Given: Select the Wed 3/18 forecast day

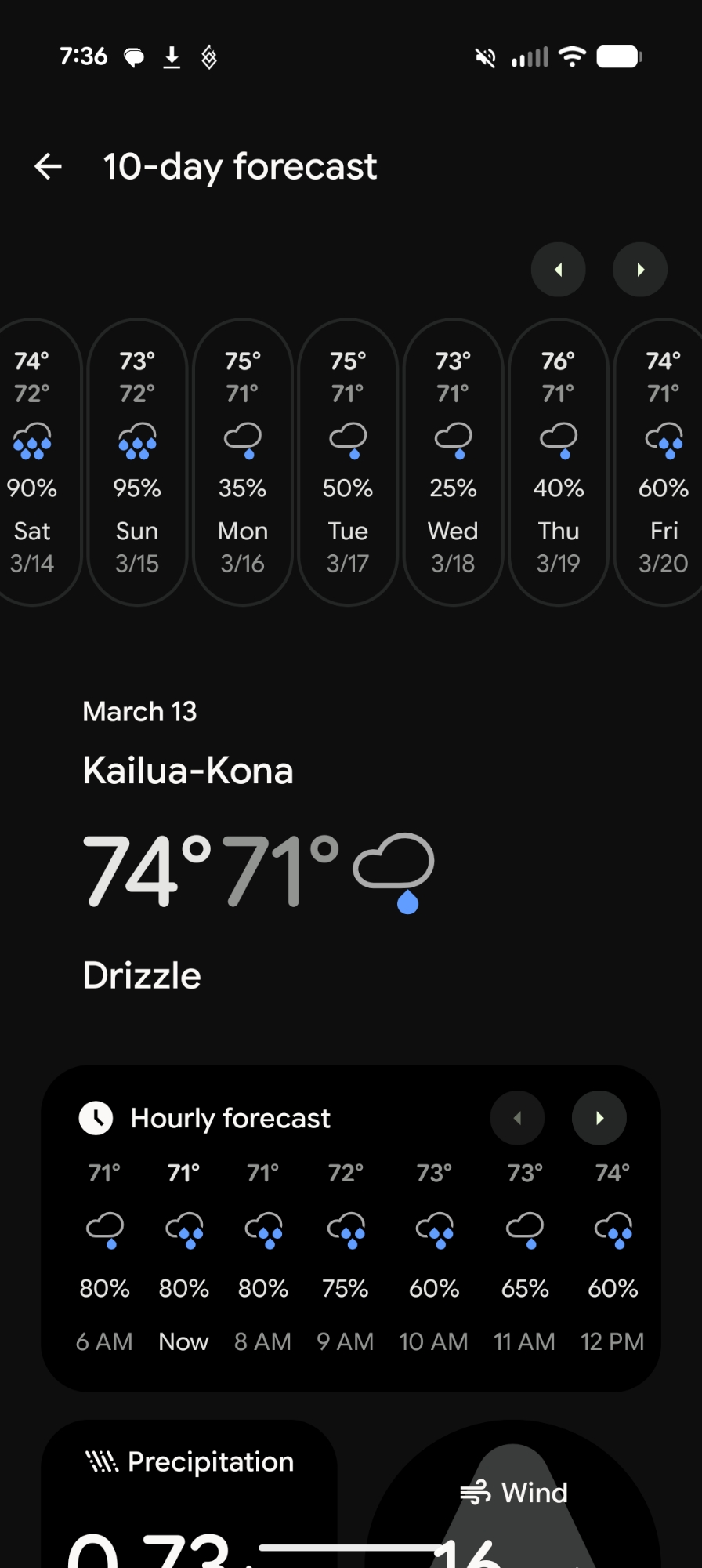Looking at the screenshot, I should click(x=453, y=463).
